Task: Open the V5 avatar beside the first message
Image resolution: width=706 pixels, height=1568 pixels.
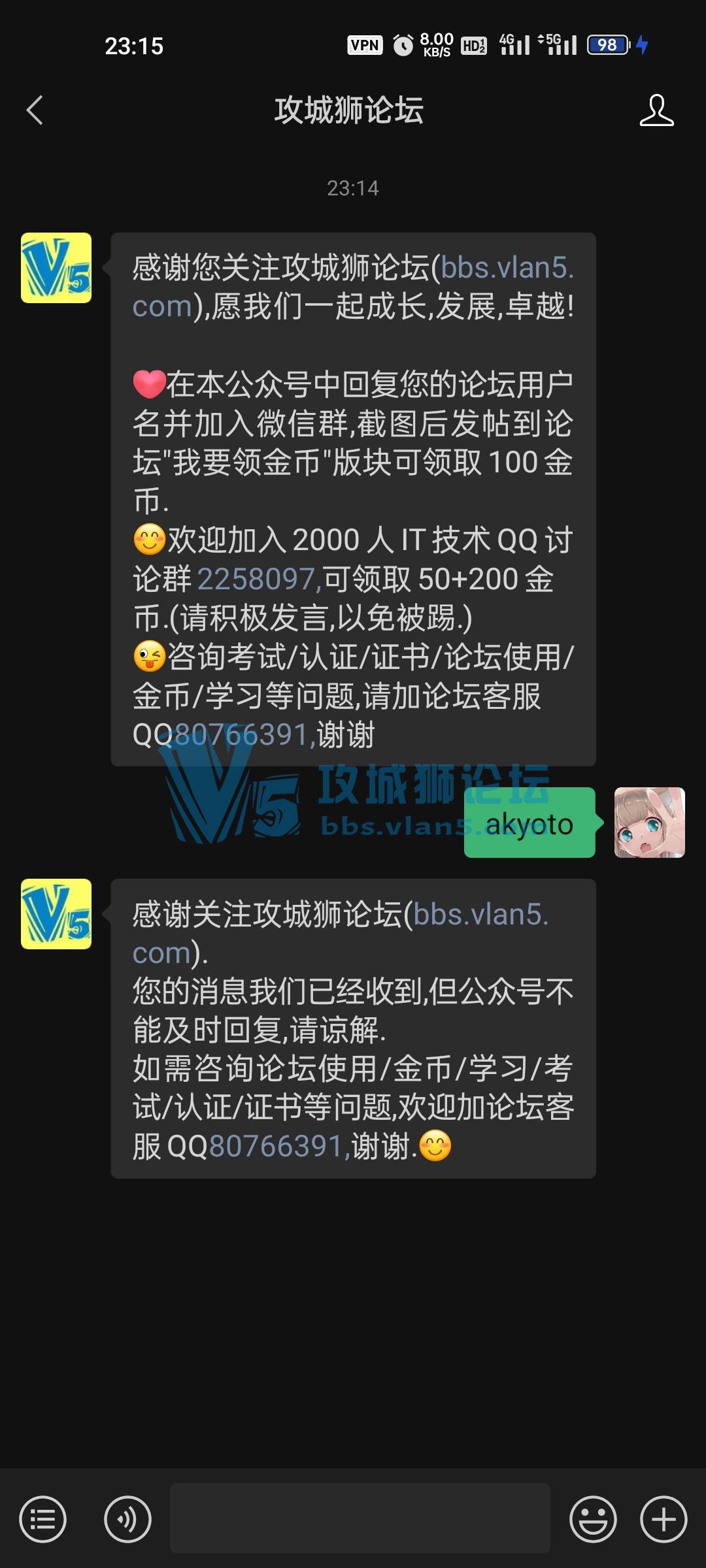Action: click(x=56, y=268)
